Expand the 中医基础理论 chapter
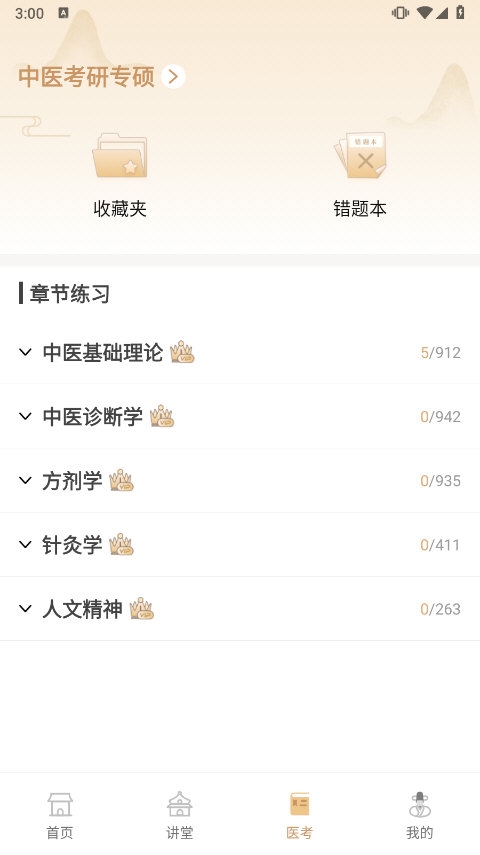480x855 pixels. [240, 352]
